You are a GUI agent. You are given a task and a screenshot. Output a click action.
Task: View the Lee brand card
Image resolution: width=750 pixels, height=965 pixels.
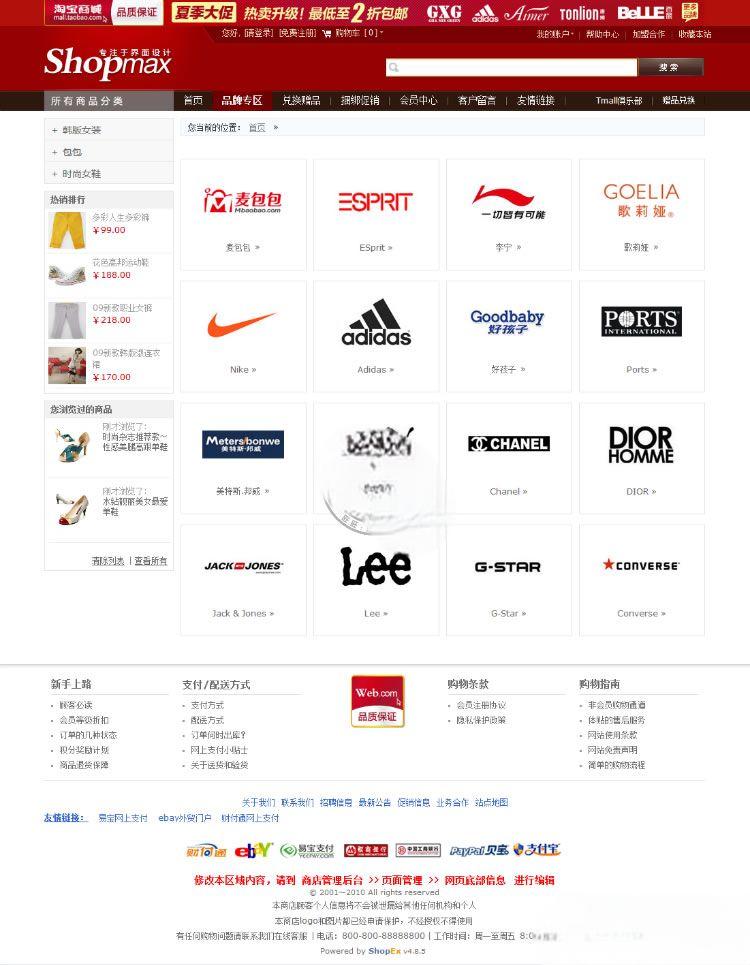point(376,580)
